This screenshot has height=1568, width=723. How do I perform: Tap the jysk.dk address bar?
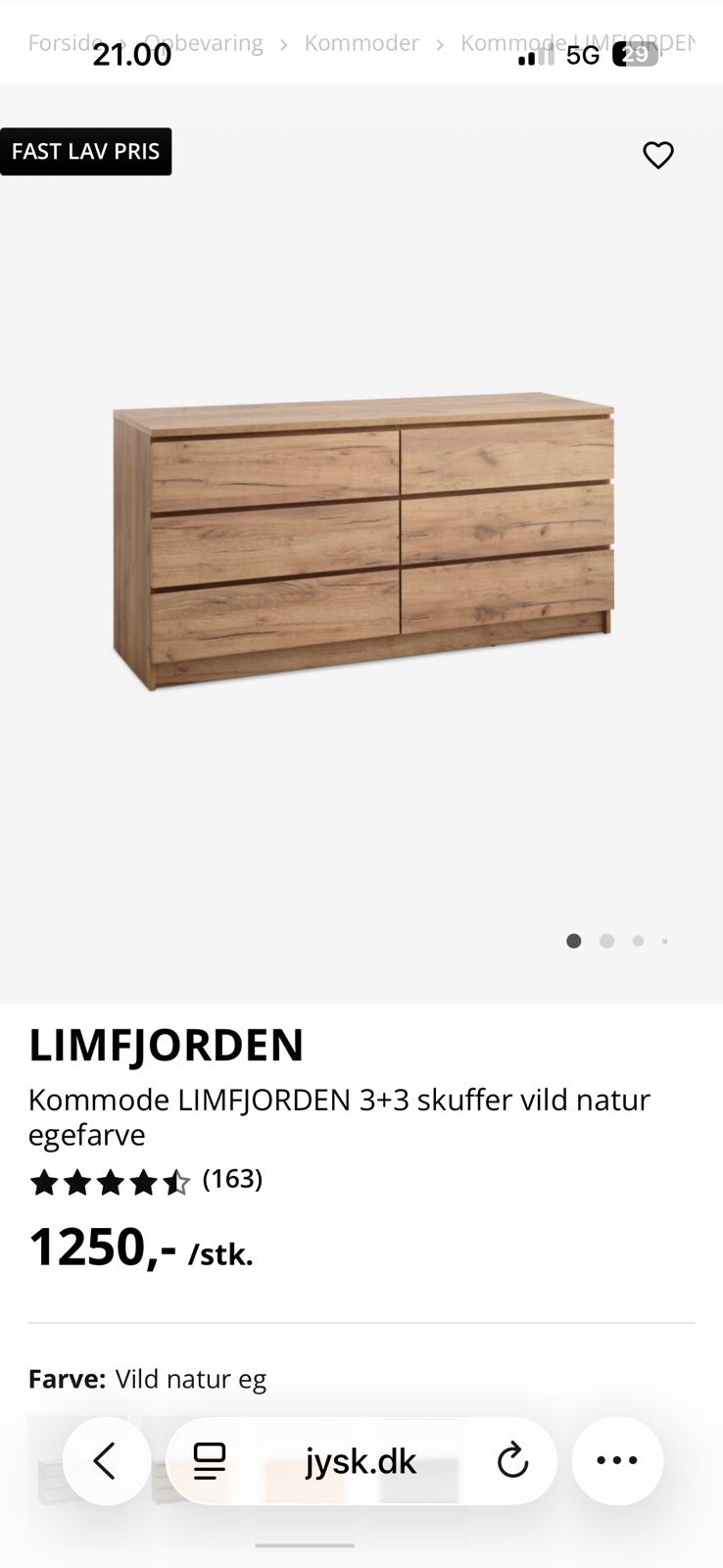coord(361,1460)
